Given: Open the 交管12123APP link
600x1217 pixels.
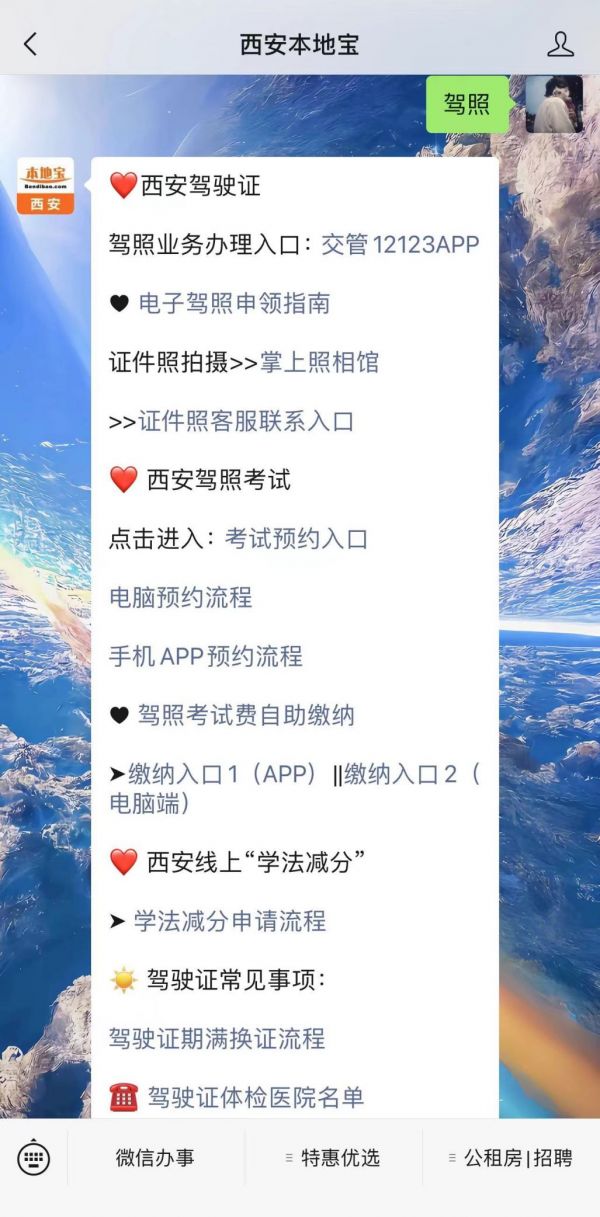Looking at the screenshot, I should (400, 245).
